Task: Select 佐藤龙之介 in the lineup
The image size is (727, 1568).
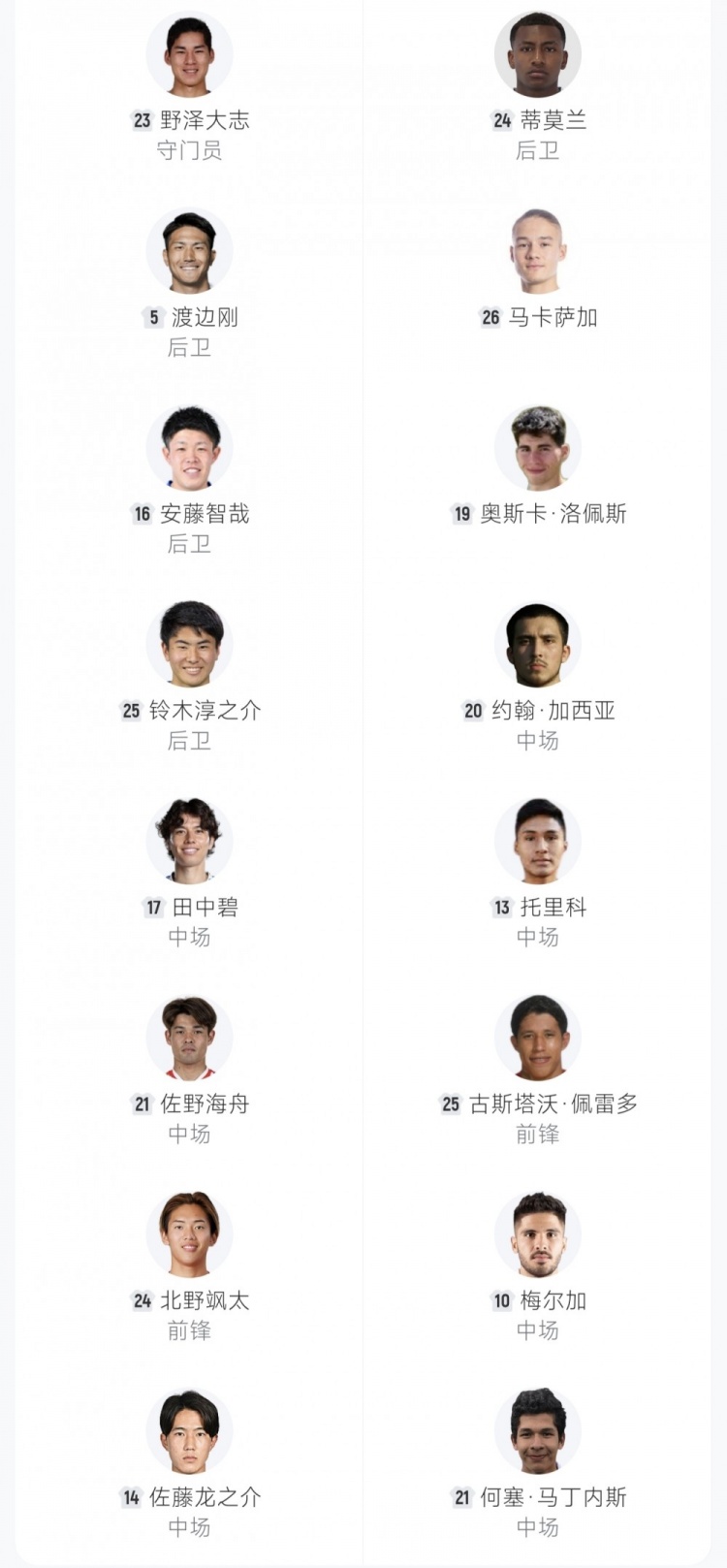Action: (189, 1432)
